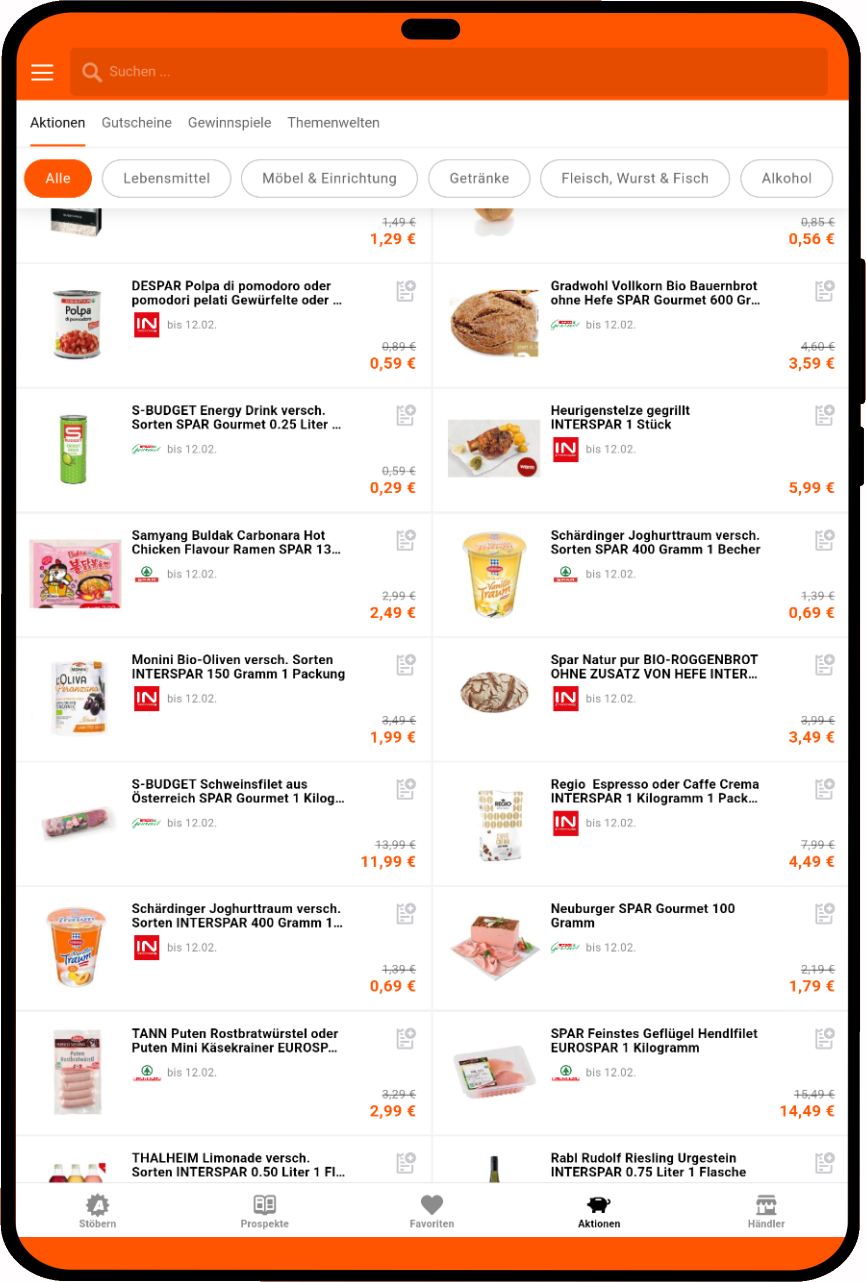Screen dimensions: 866x1282
Task: Open the hamburger drawer menu
Action: [x=42, y=72]
